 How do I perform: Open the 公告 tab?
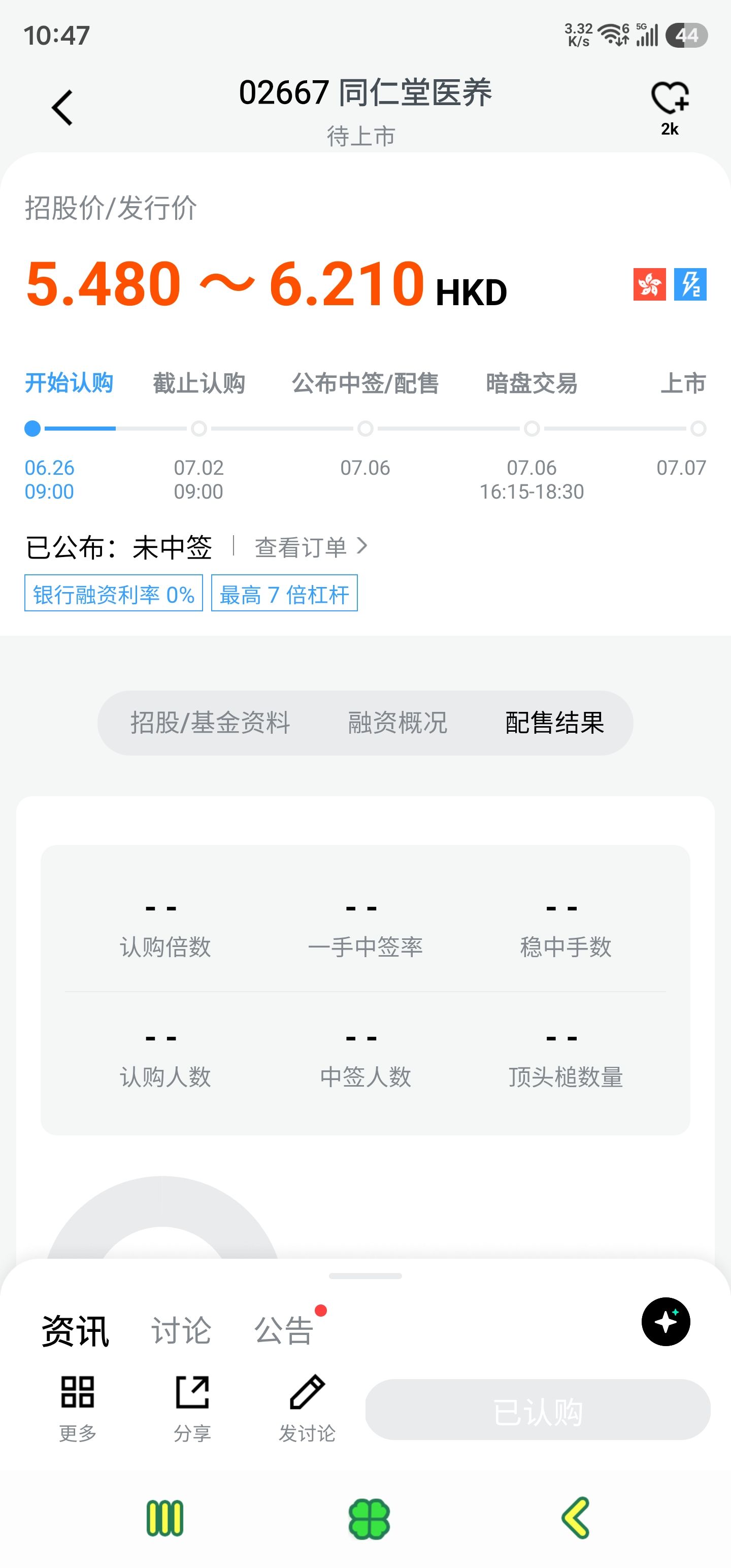point(284,1330)
